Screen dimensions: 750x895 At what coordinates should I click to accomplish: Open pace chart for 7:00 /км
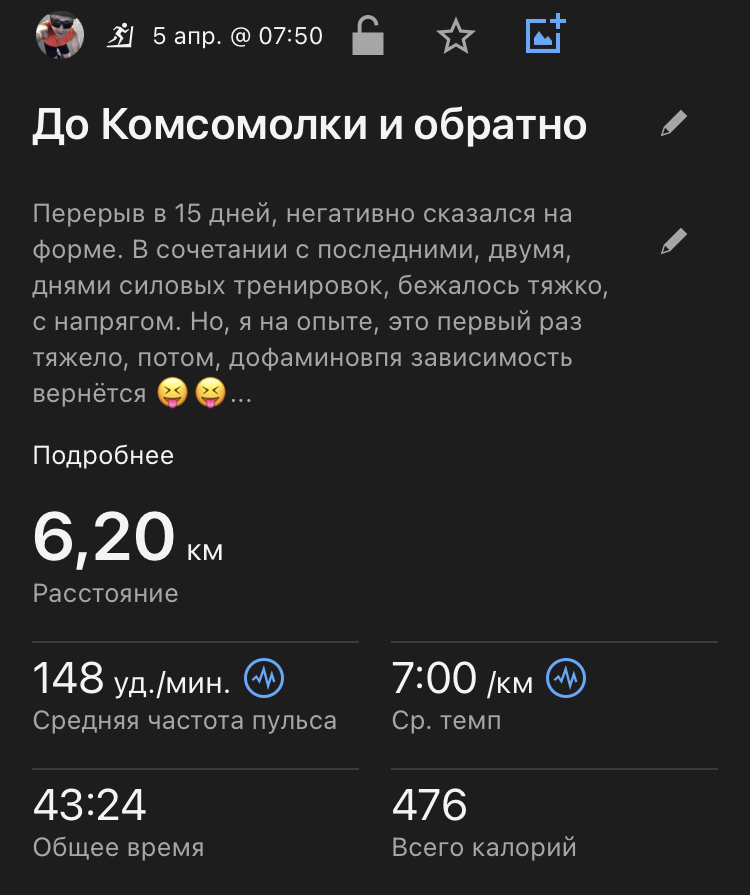point(567,679)
